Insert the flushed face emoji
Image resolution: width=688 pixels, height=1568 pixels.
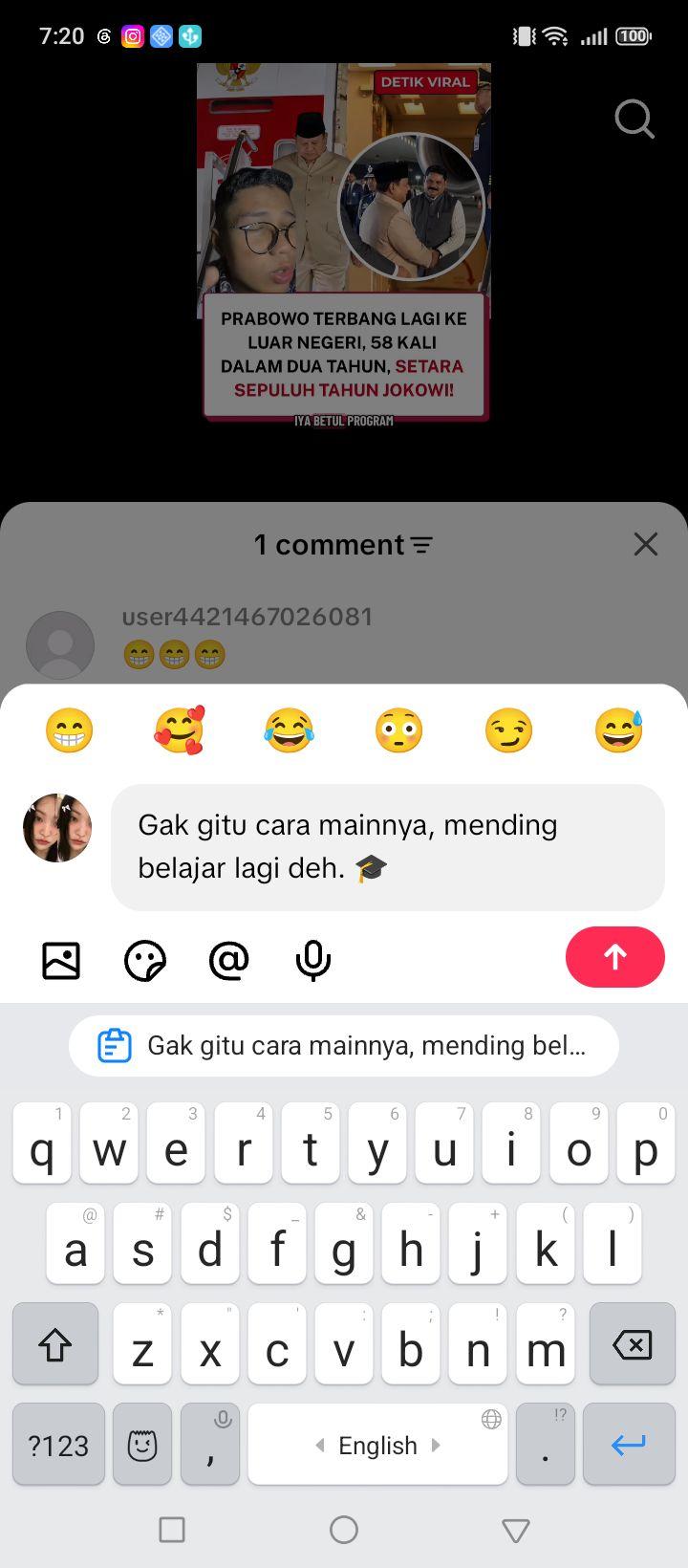tap(398, 730)
